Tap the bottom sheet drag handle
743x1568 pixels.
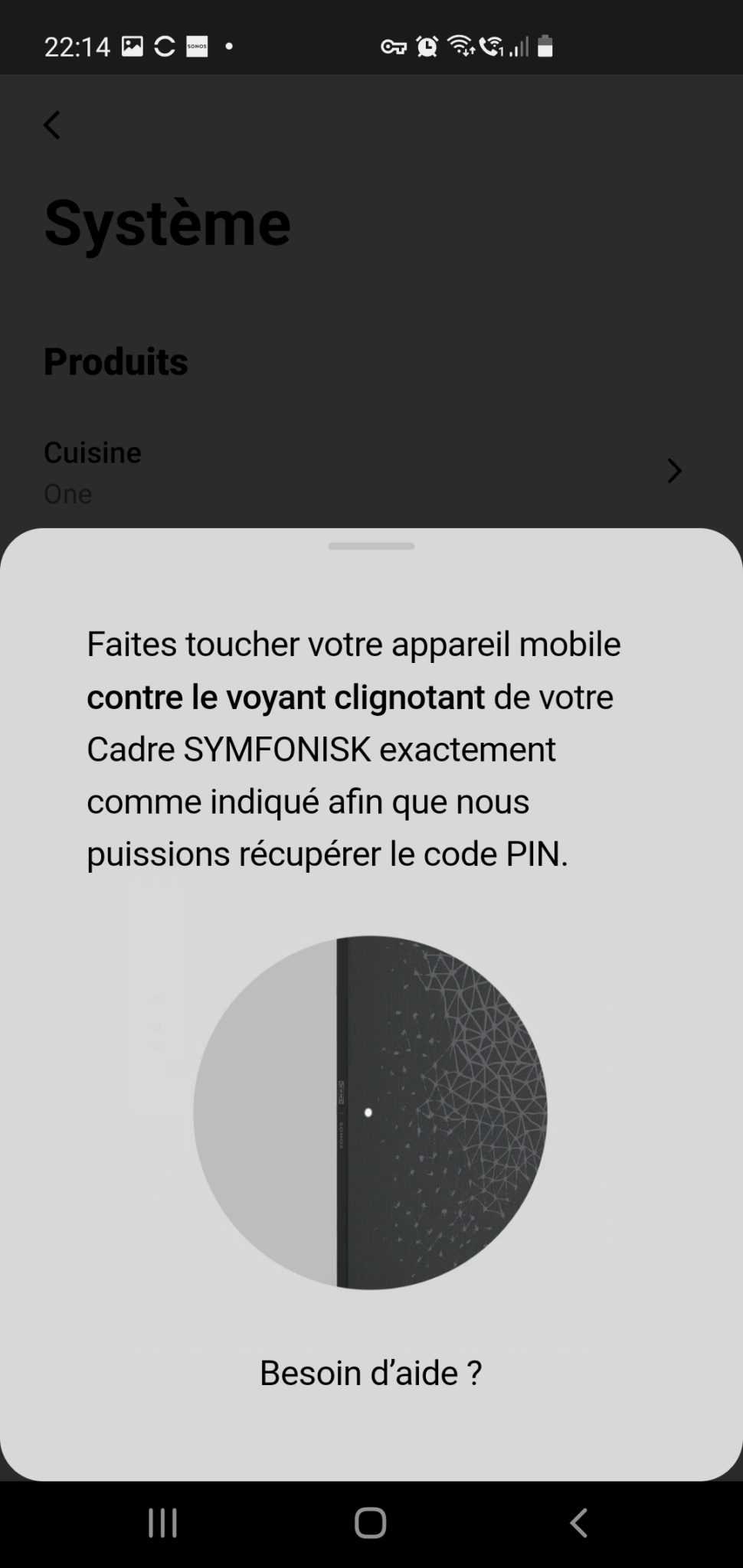pyautogui.click(x=371, y=546)
